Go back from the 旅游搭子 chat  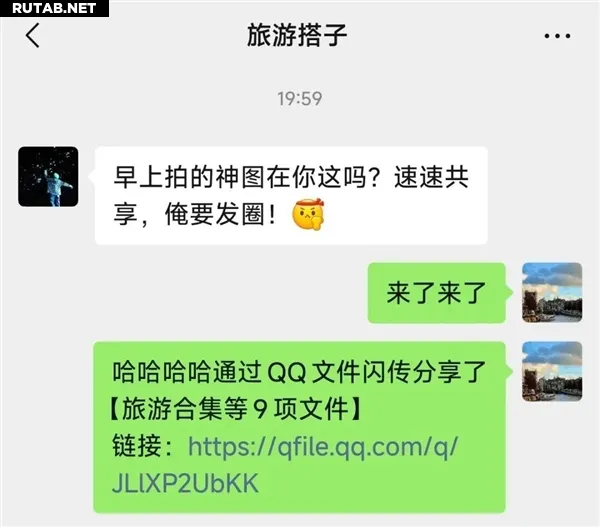[x=33, y=36]
